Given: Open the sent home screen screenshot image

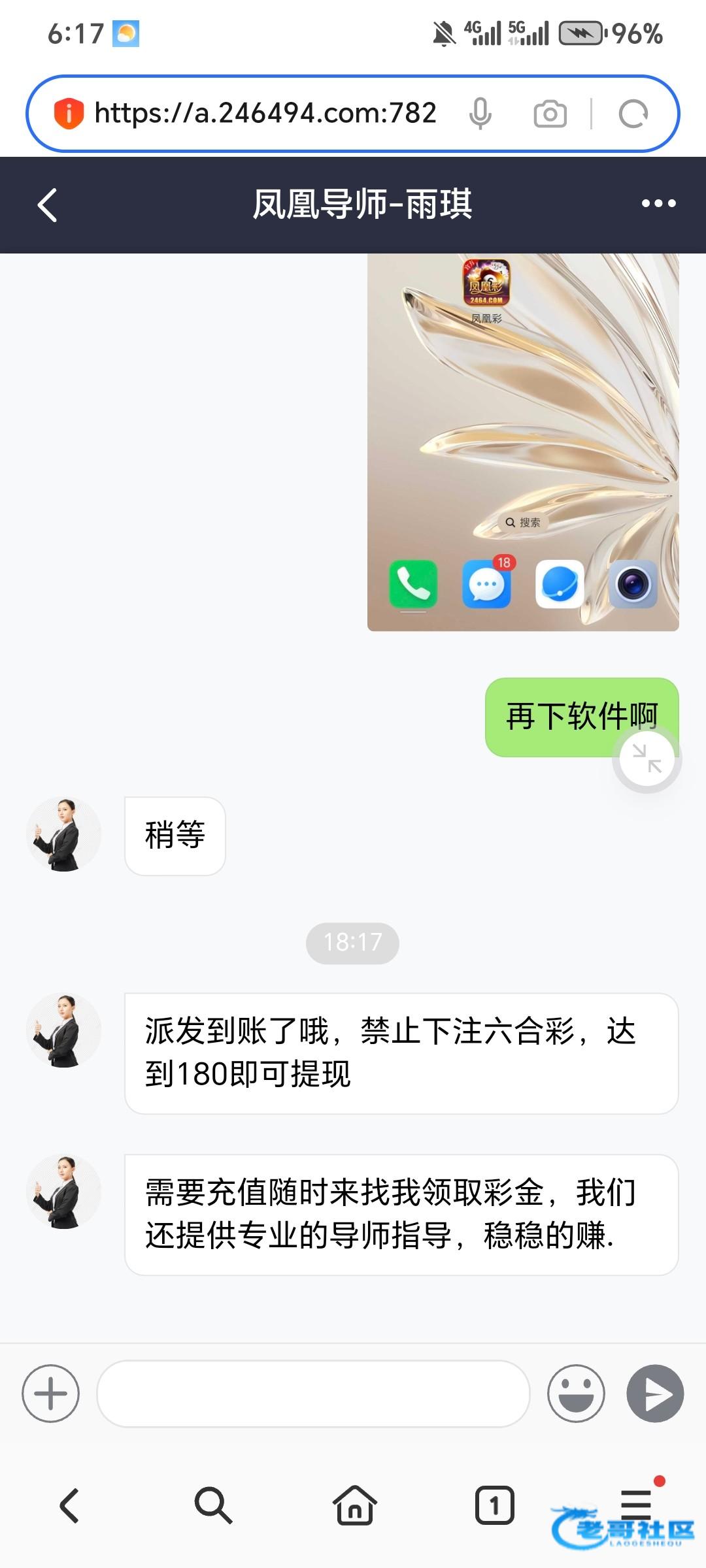Looking at the screenshot, I should (x=523, y=442).
